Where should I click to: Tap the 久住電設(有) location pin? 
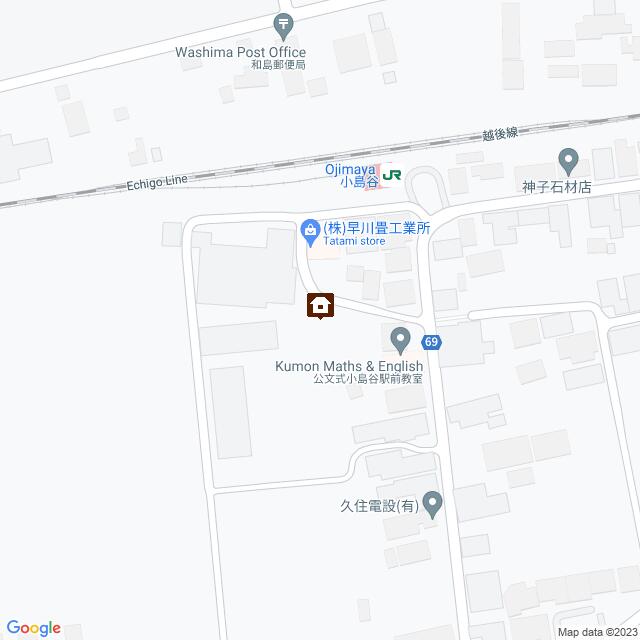coord(432,504)
